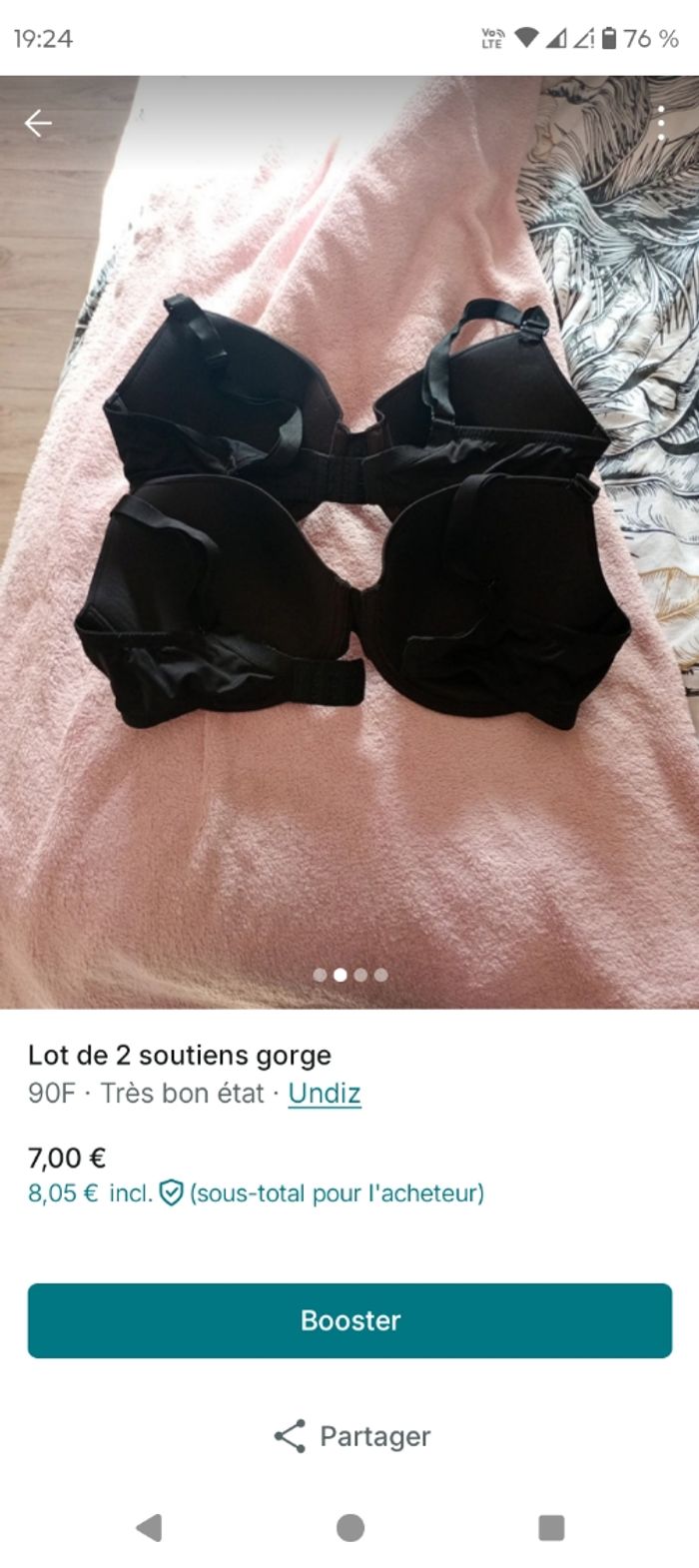
Task: Tap the system home button
Action: pos(349,1527)
